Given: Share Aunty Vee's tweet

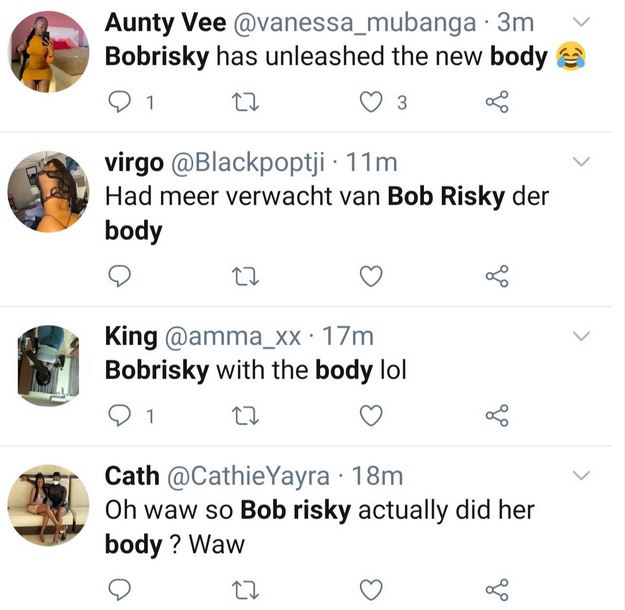Looking at the screenshot, I should pos(497,101).
